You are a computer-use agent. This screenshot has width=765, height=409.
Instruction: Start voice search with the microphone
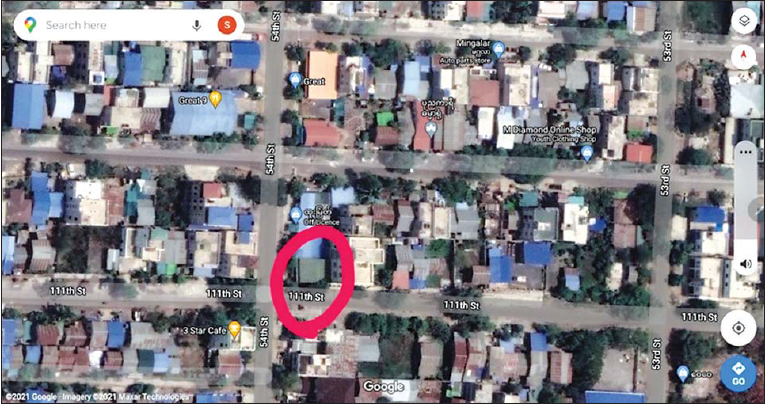click(196, 24)
